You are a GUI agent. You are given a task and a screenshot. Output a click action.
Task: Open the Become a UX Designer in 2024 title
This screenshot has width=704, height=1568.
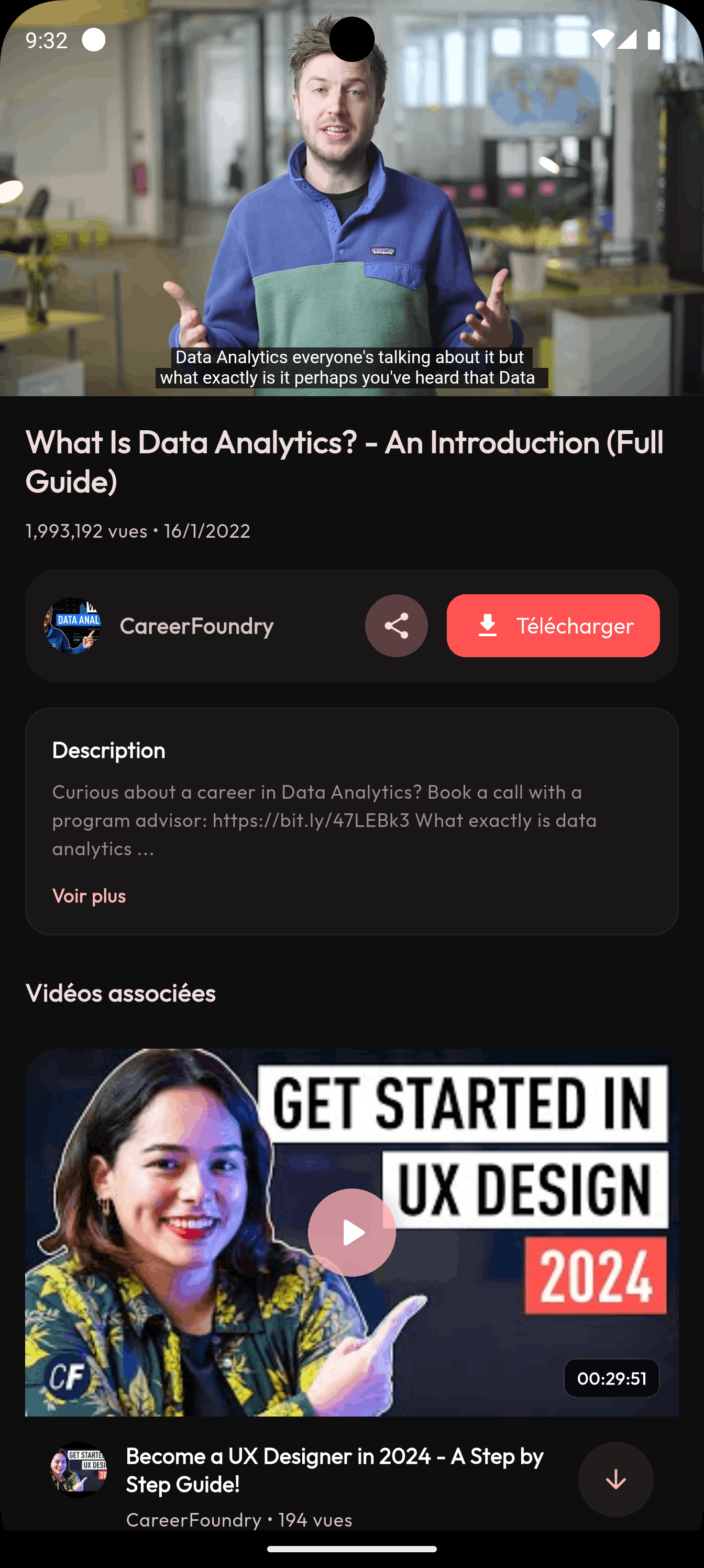pos(334,1469)
